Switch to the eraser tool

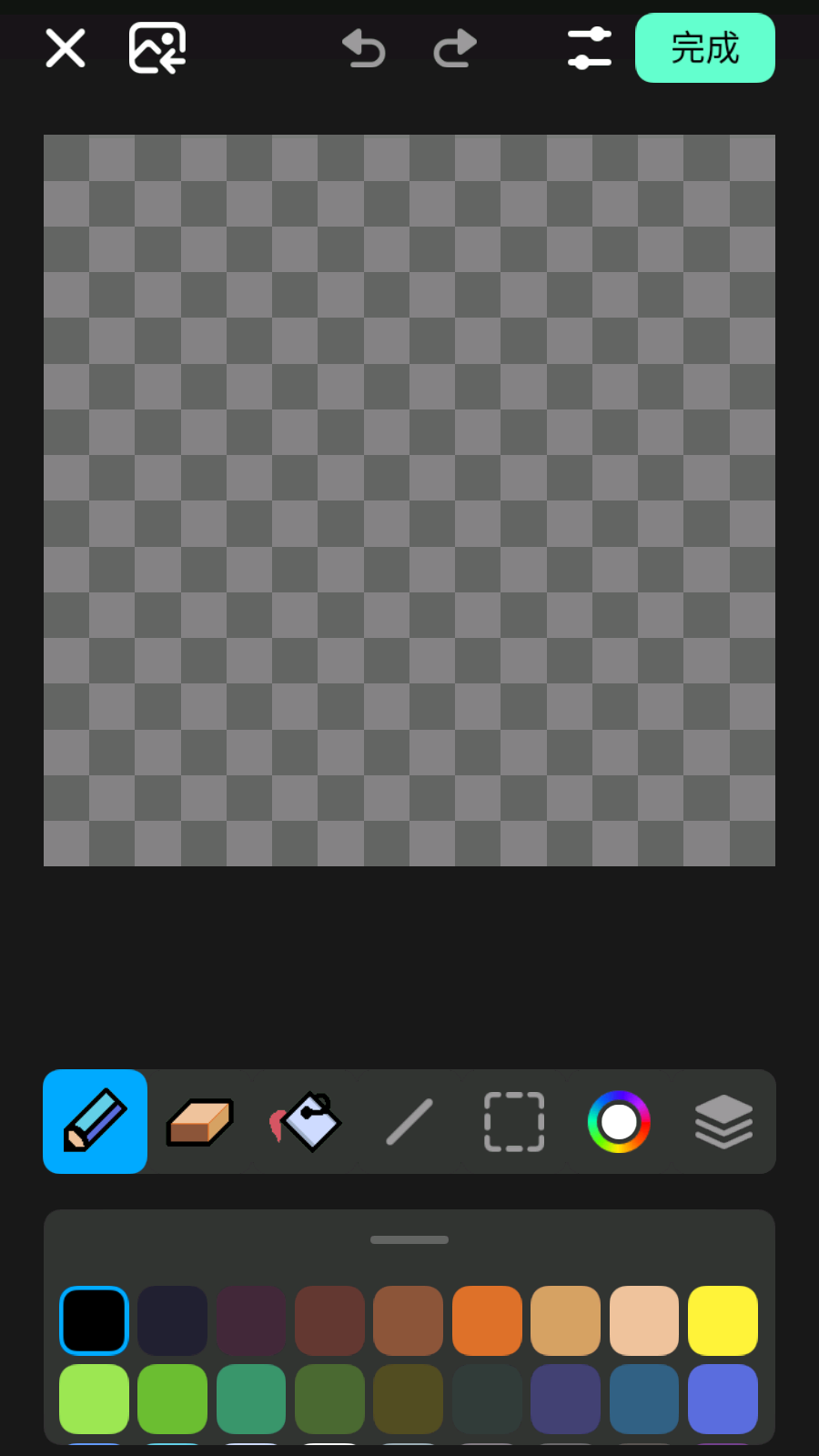coord(200,1121)
